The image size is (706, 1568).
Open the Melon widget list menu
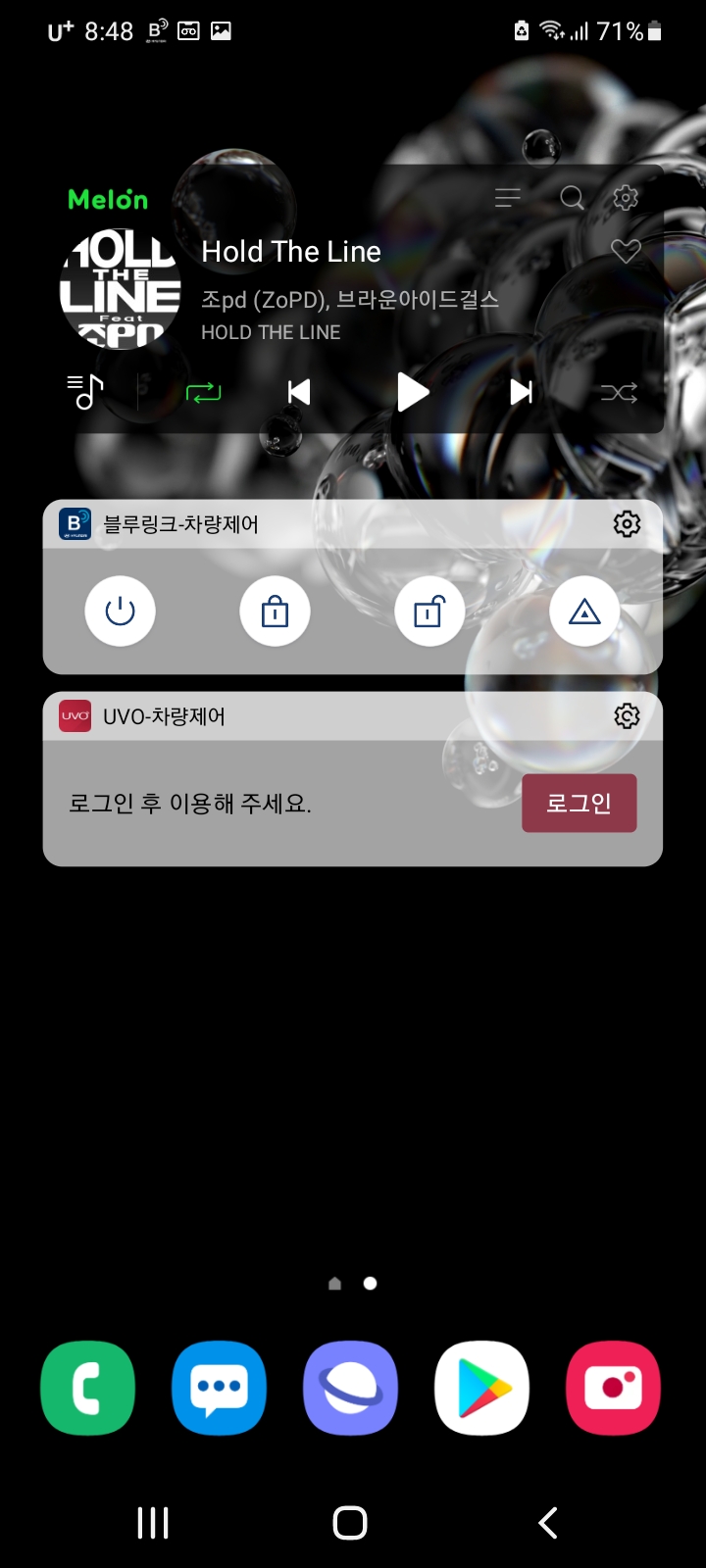point(508,199)
